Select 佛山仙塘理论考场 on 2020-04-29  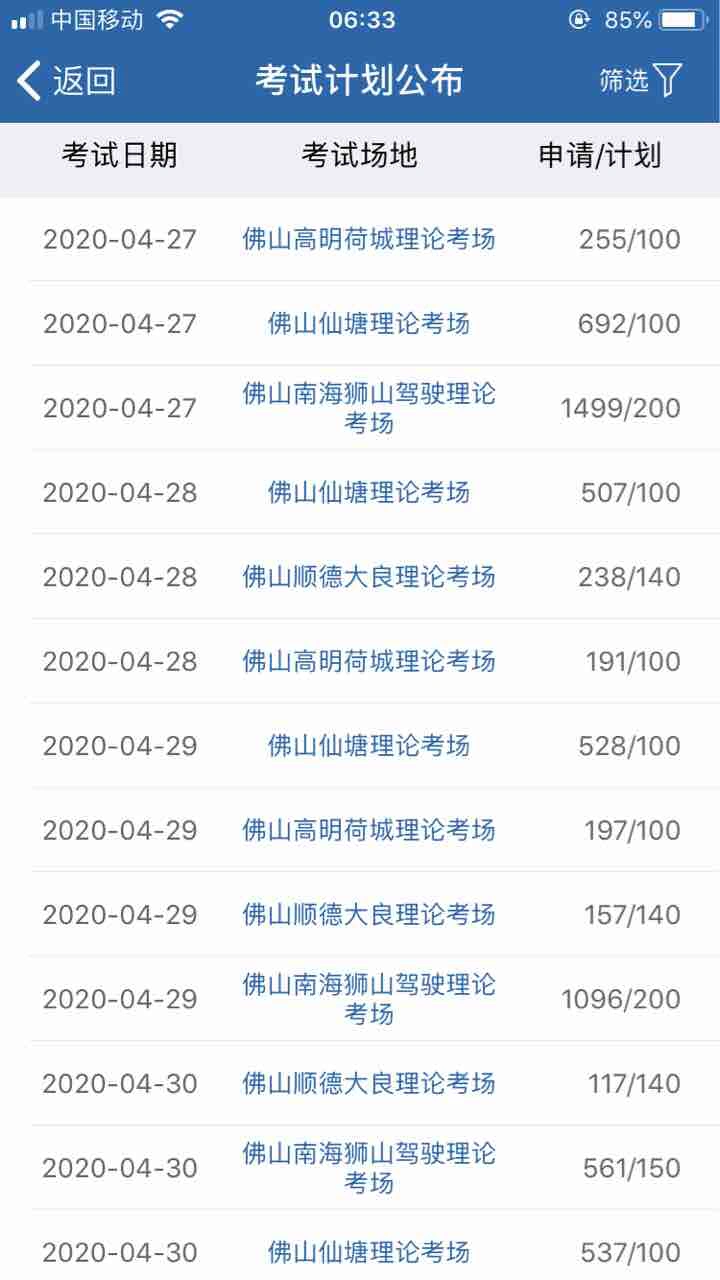click(x=369, y=745)
